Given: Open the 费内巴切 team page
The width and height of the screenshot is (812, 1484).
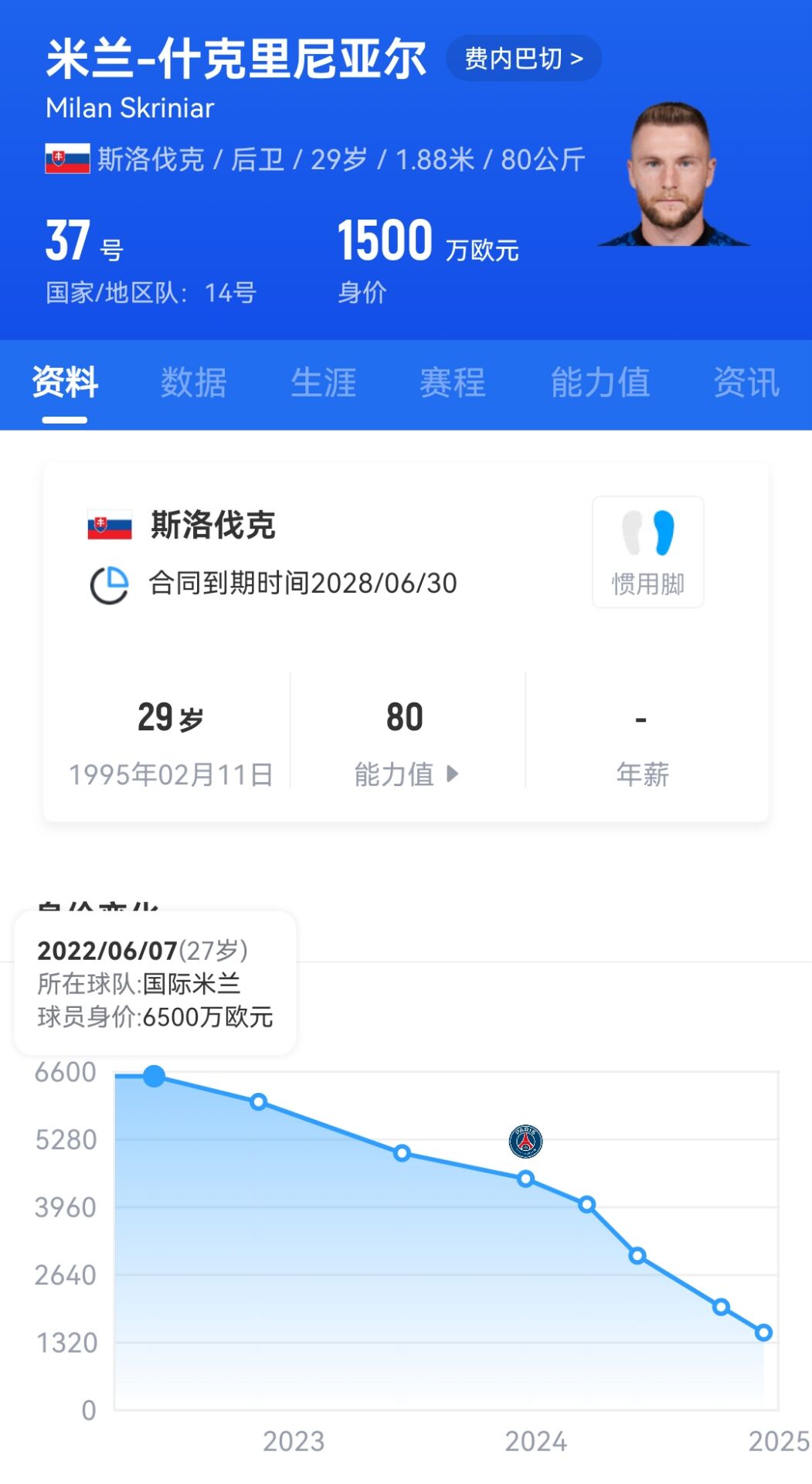Looking at the screenshot, I should [x=523, y=59].
